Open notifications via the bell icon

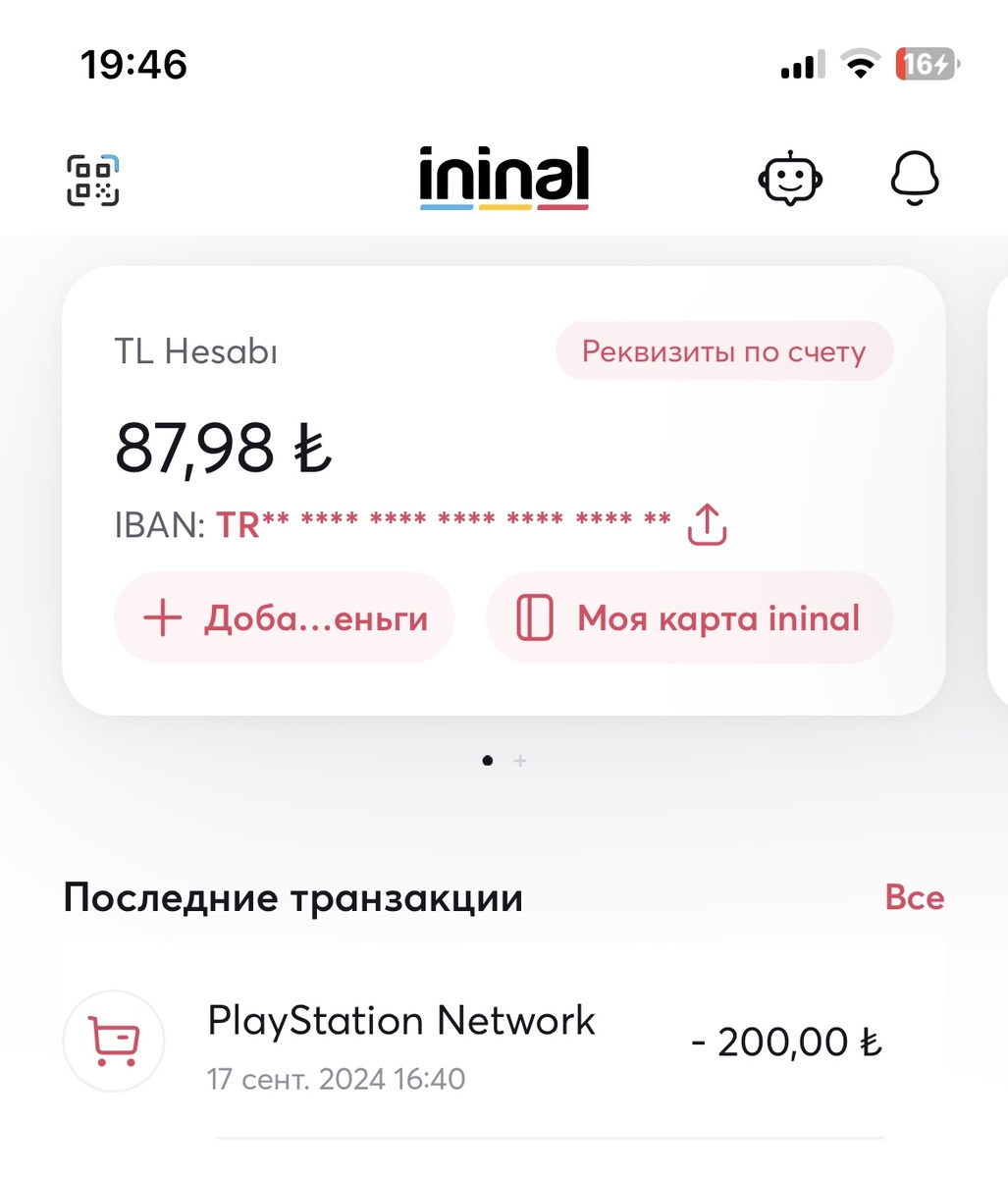914,179
